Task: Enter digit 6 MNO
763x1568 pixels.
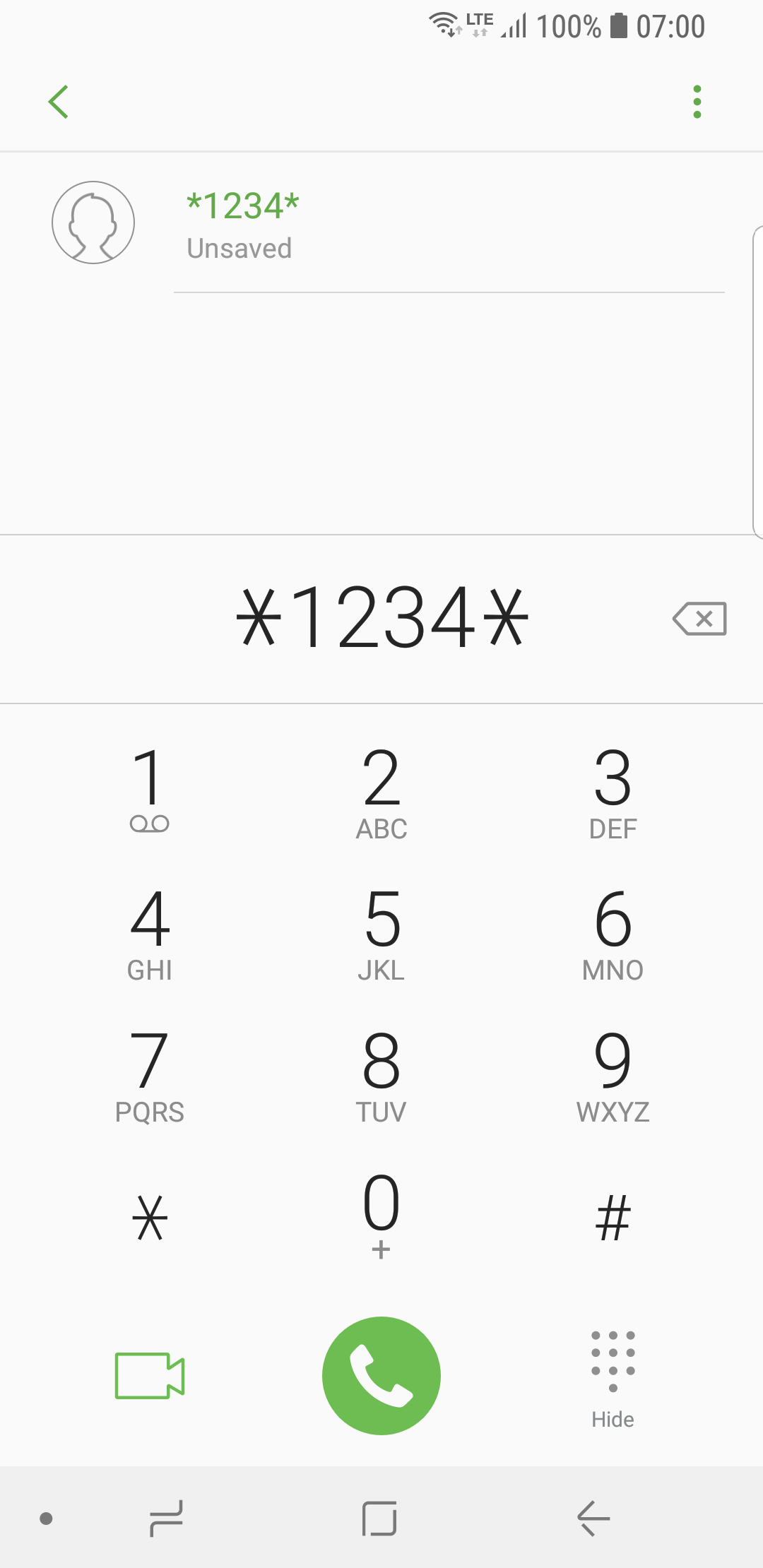Action: [x=613, y=934]
